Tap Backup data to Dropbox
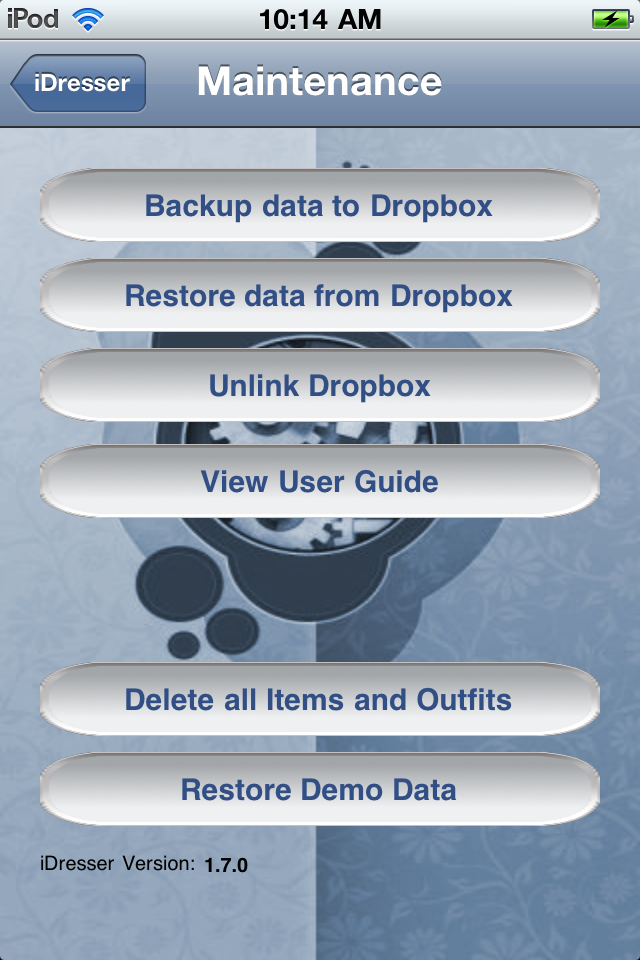The height and width of the screenshot is (960, 640). pyautogui.click(x=319, y=206)
